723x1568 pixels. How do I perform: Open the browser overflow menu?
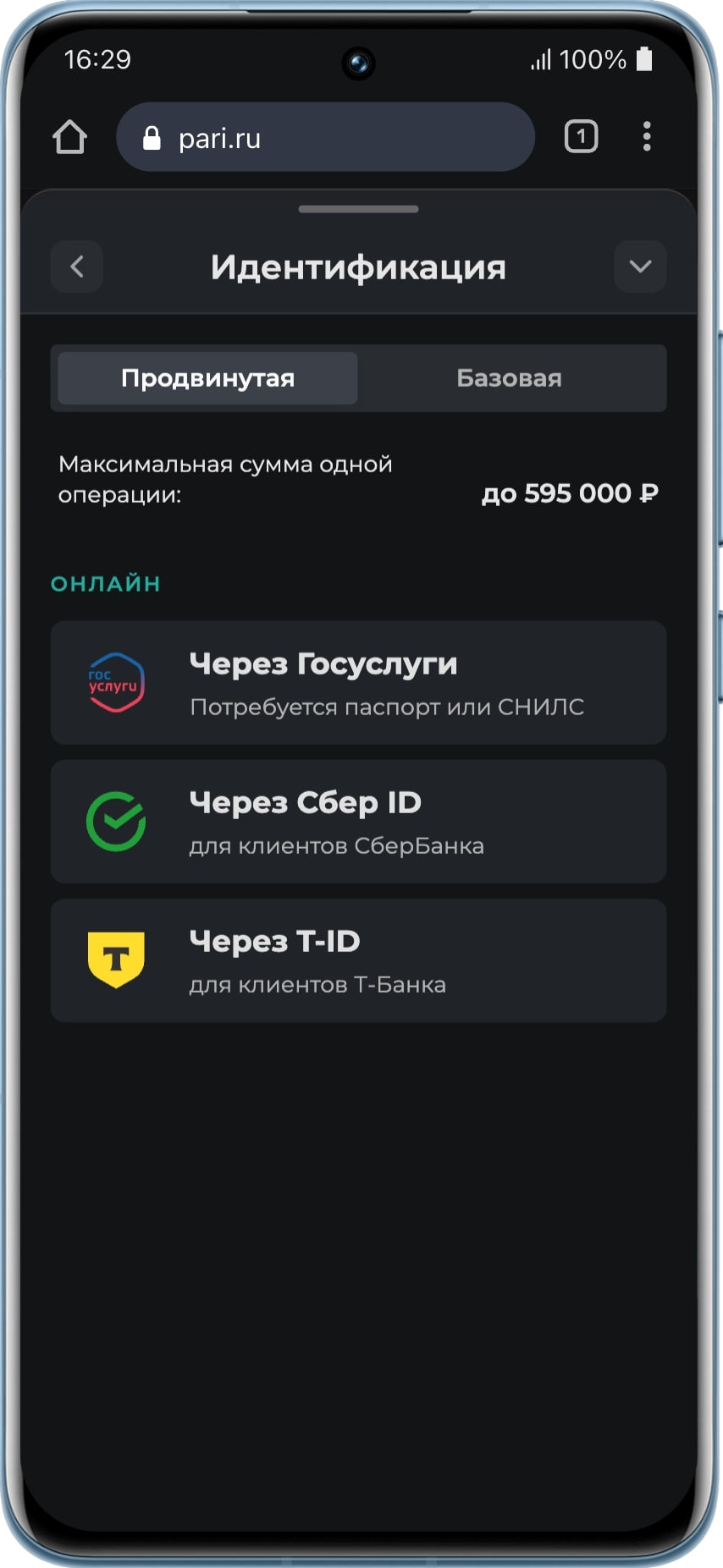tap(647, 137)
